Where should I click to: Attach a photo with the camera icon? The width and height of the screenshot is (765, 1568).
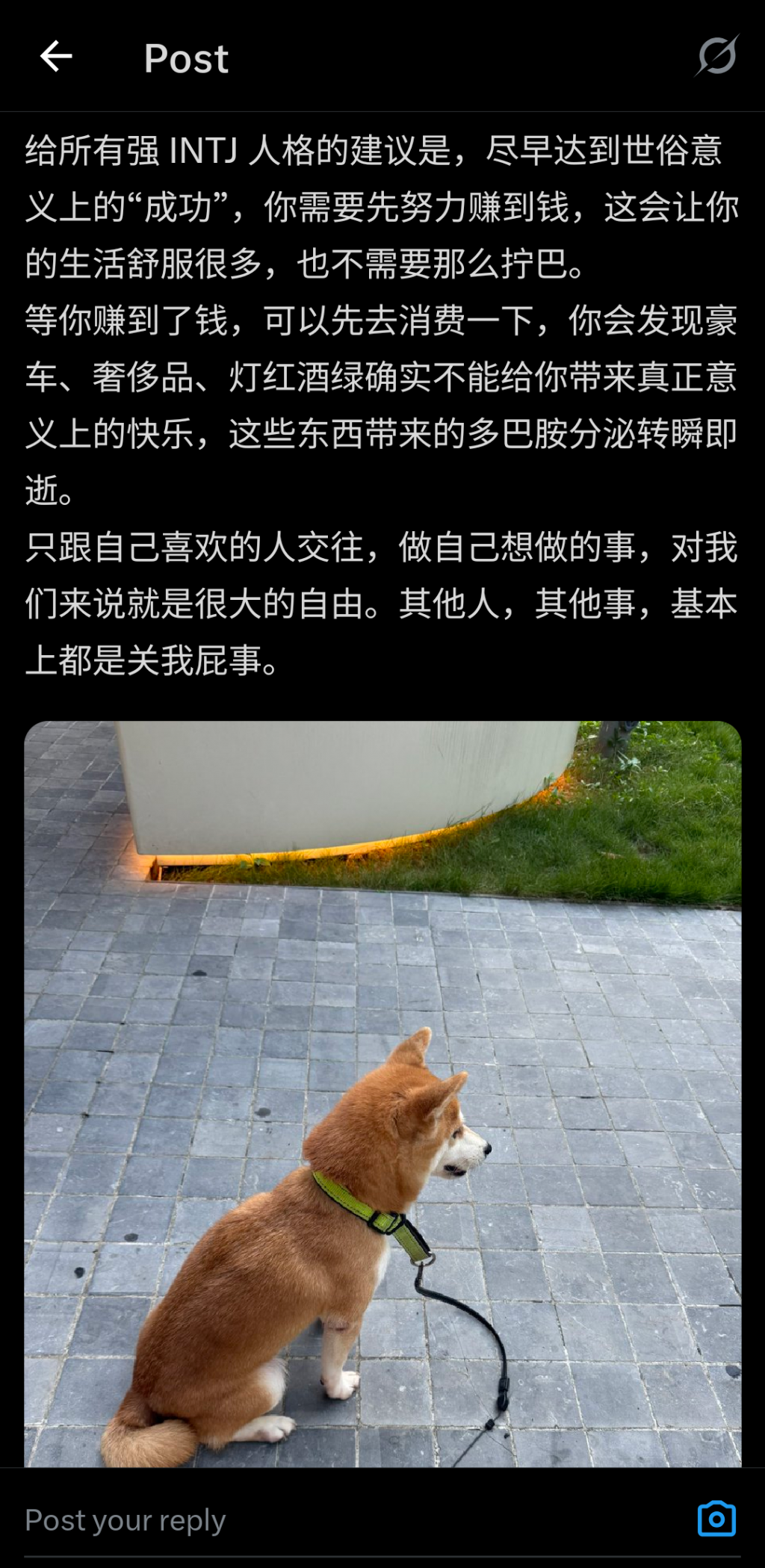(x=716, y=1519)
